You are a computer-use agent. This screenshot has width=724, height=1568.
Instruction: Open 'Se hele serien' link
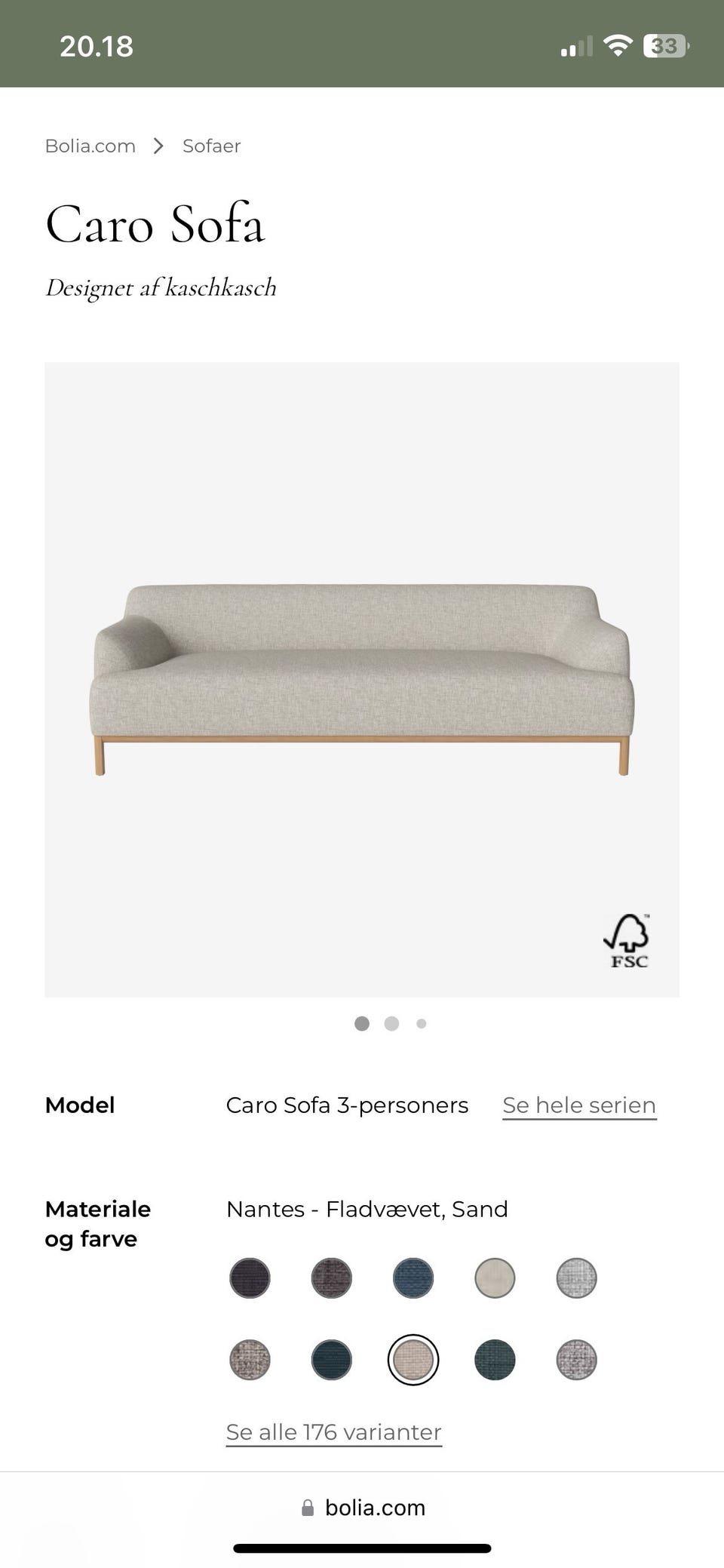(578, 1104)
